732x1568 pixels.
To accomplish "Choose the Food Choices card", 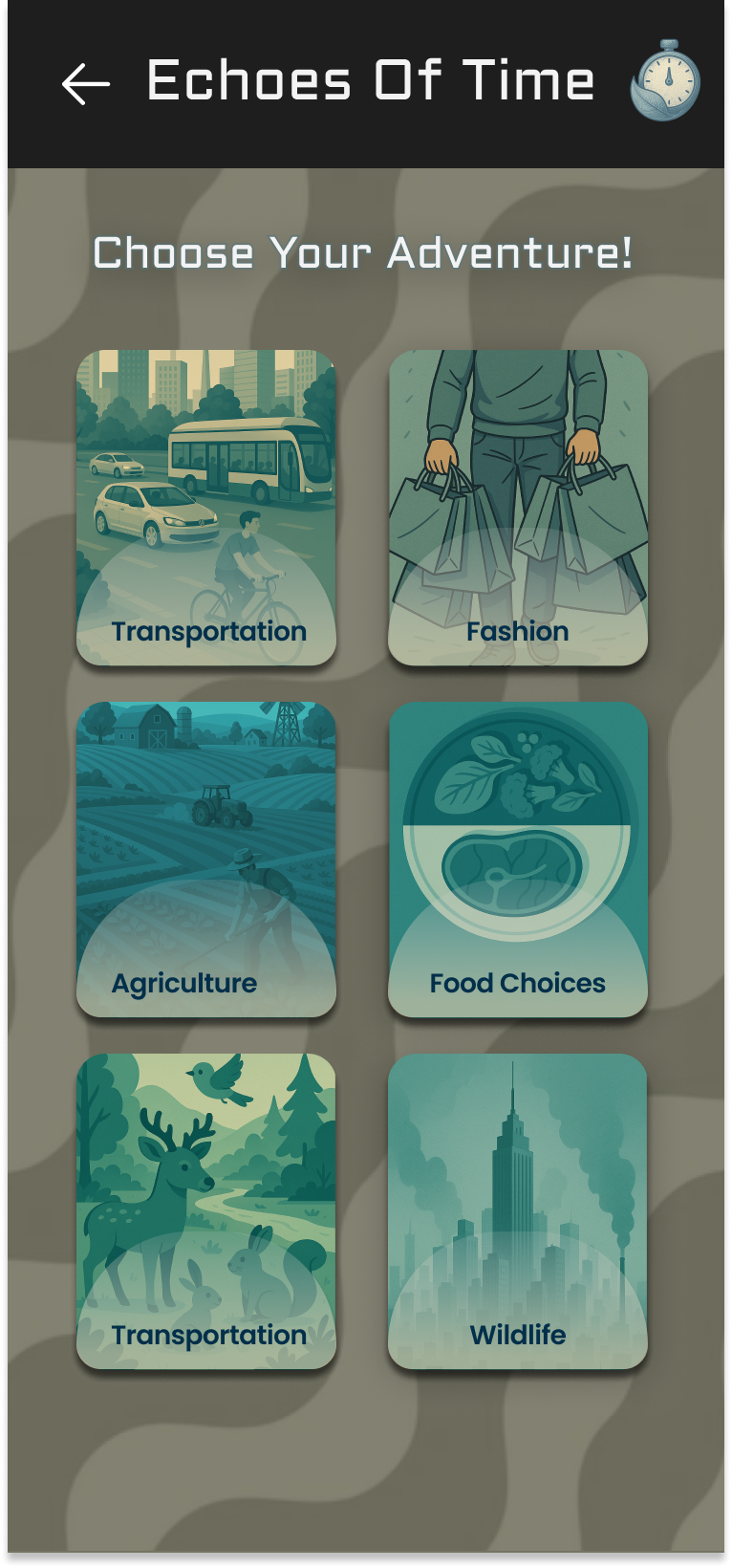I will (x=518, y=859).
